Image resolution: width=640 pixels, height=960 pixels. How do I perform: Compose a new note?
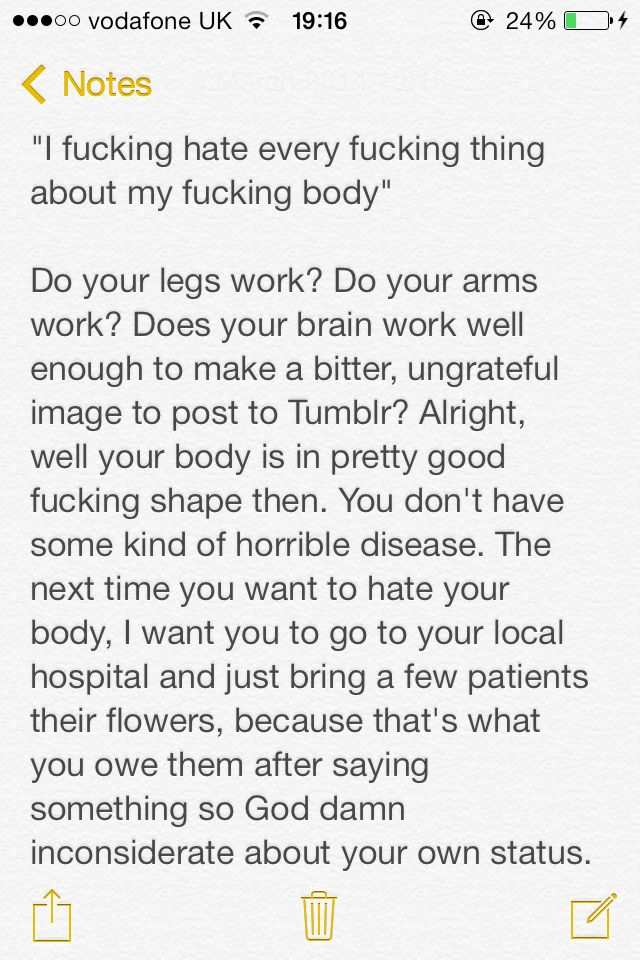point(592,916)
